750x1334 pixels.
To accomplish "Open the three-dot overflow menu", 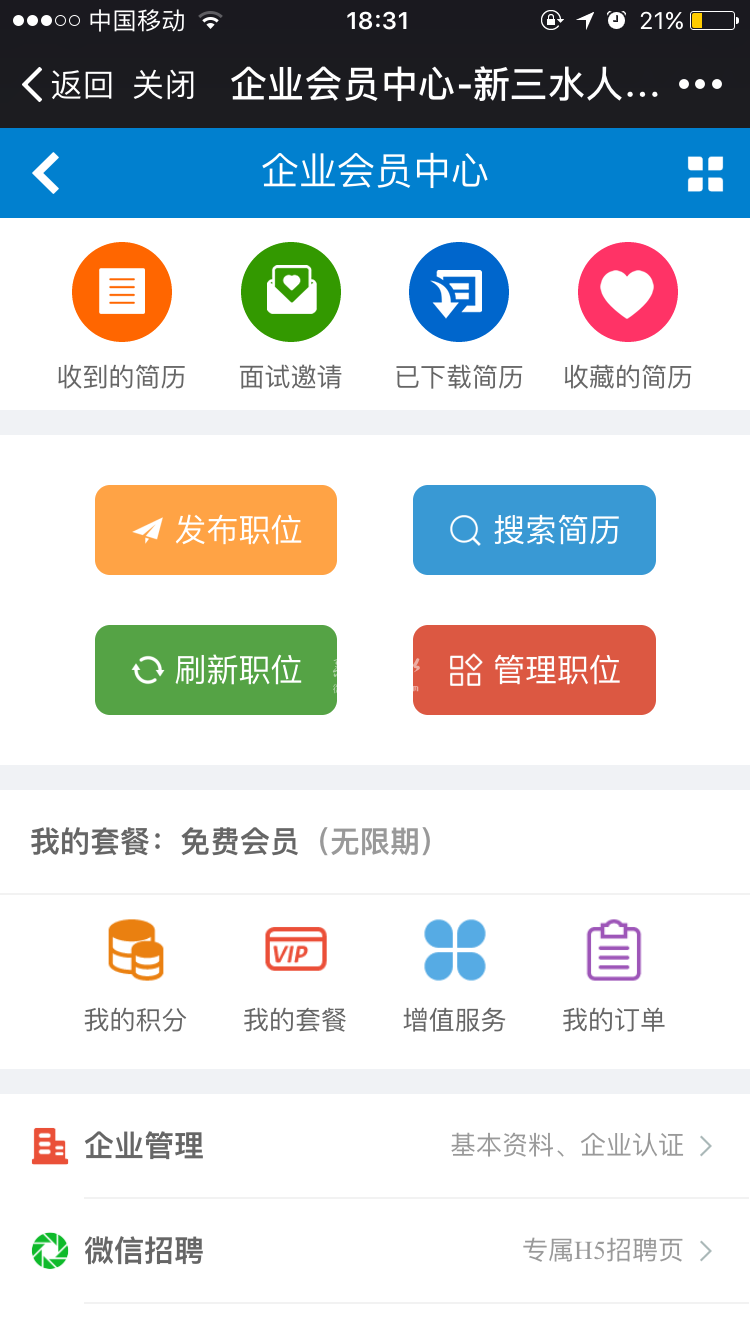I will pos(700,85).
